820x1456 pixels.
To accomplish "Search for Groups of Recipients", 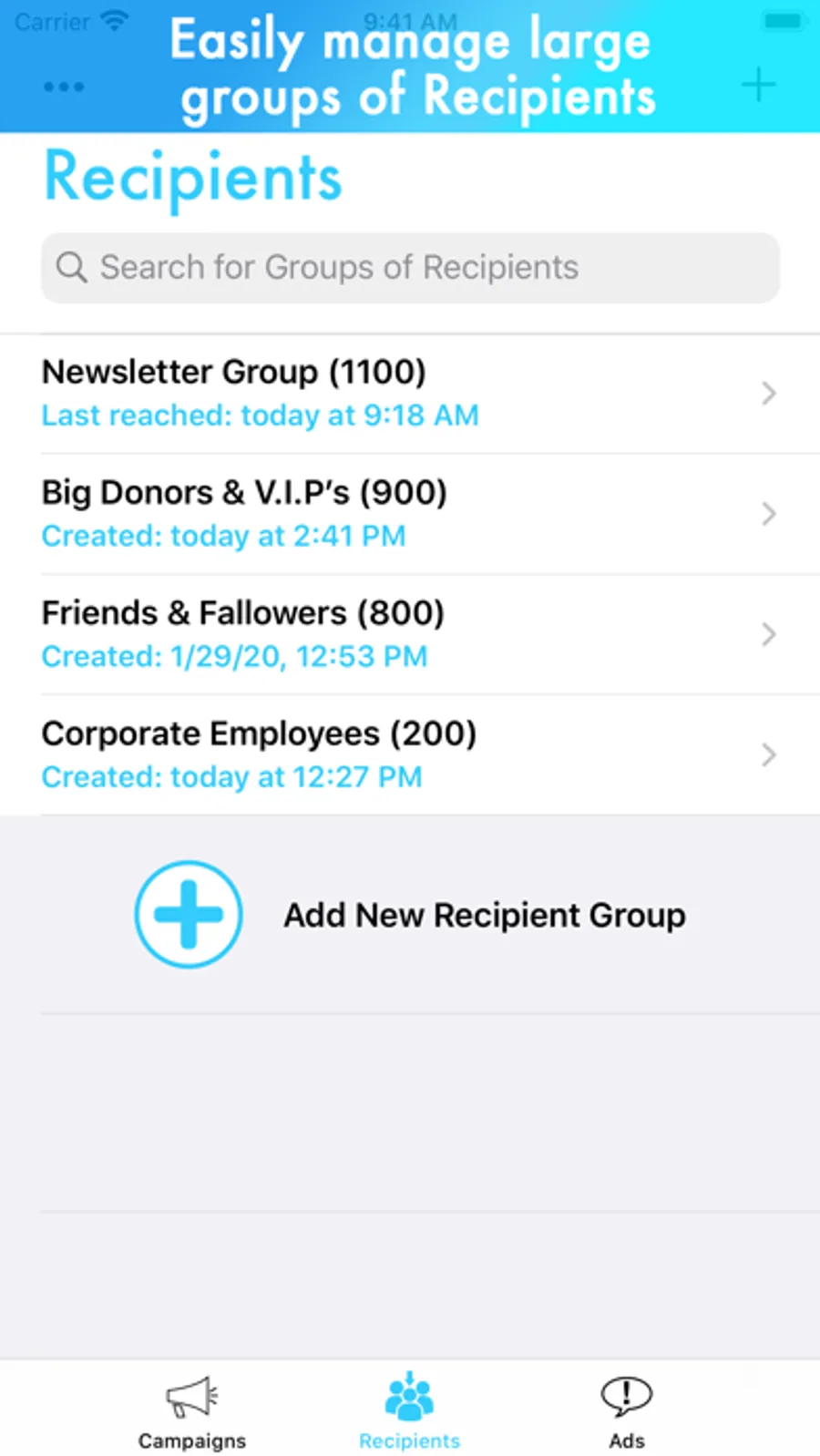I will pyautogui.click(x=410, y=268).
